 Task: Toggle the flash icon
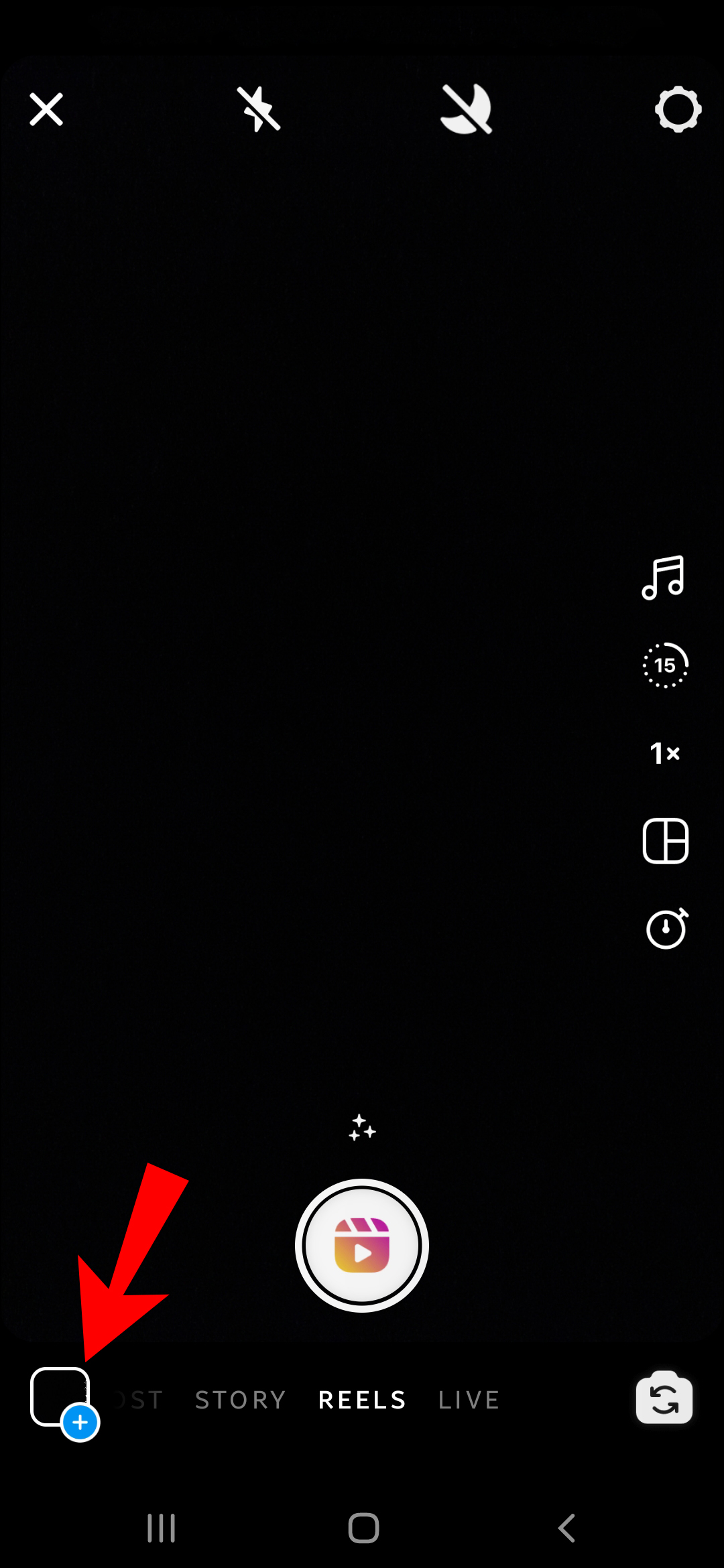[x=259, y=109]
